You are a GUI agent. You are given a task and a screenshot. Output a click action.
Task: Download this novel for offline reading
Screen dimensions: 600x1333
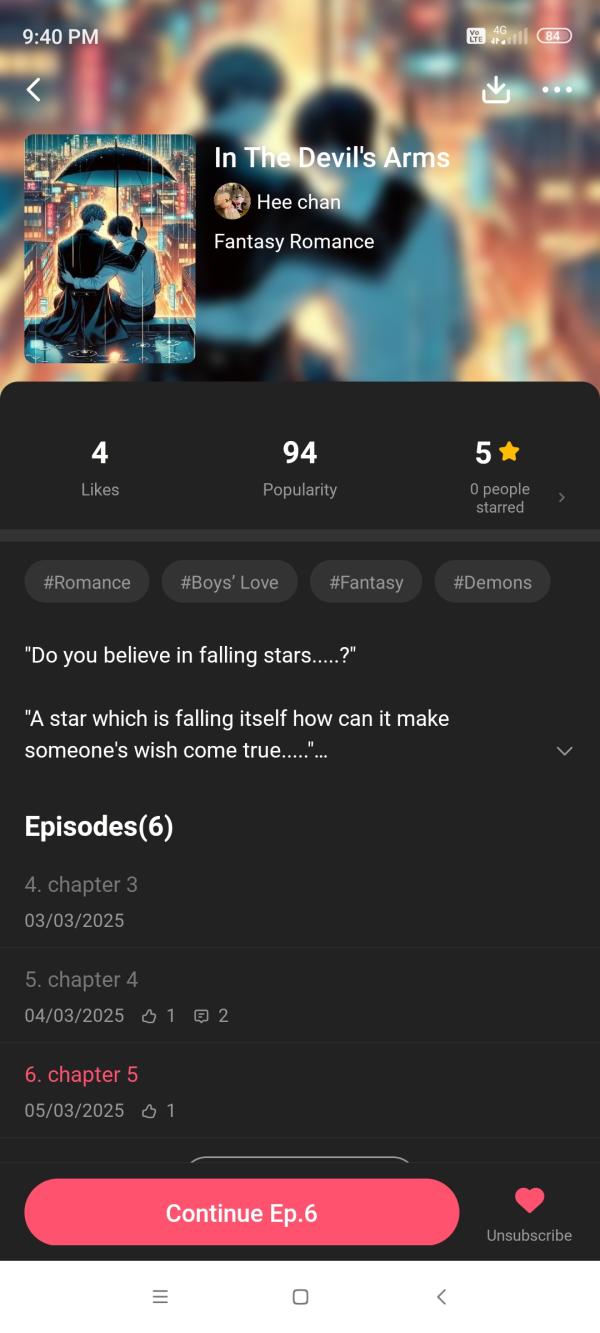tap(496, 90)
